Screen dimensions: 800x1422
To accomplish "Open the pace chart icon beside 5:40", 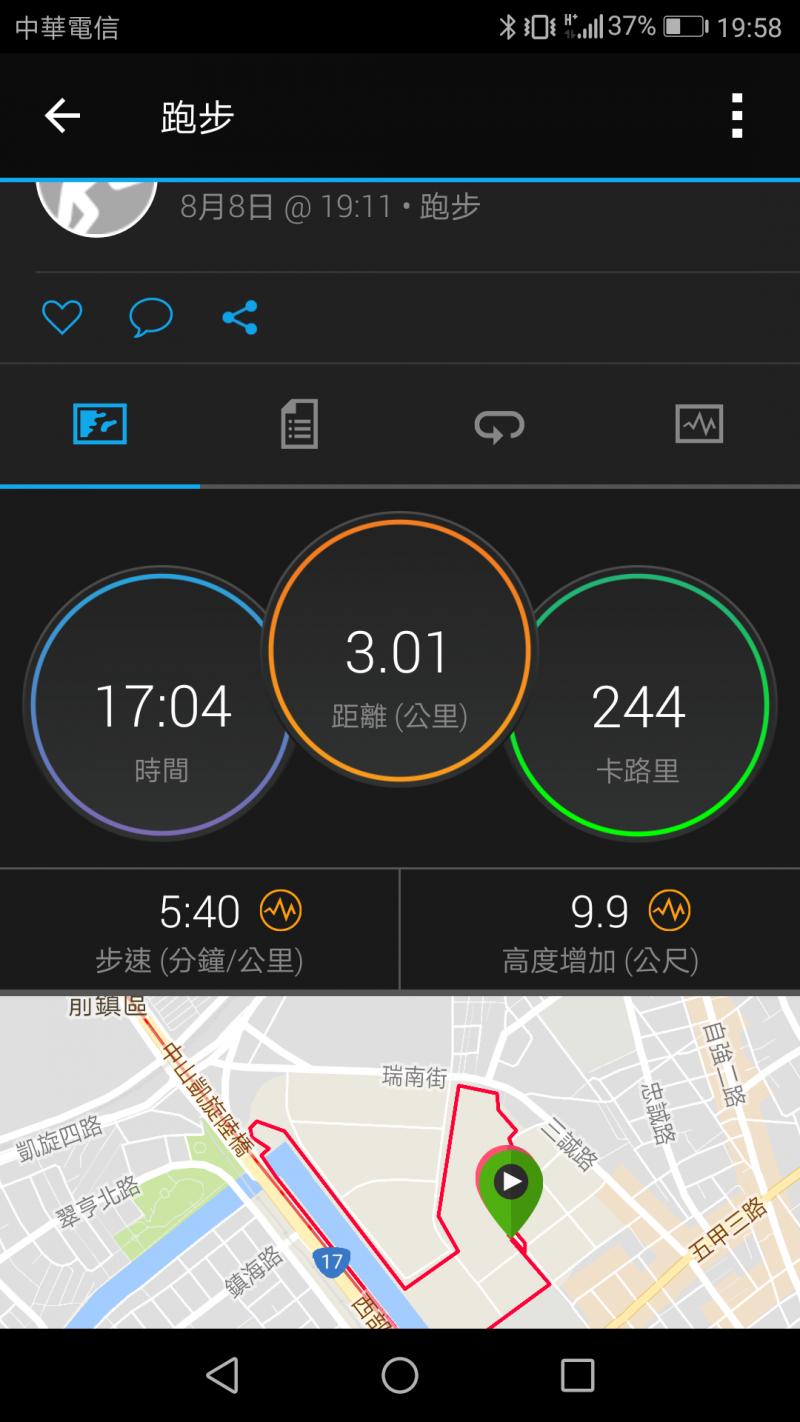I will click(281, 911).
